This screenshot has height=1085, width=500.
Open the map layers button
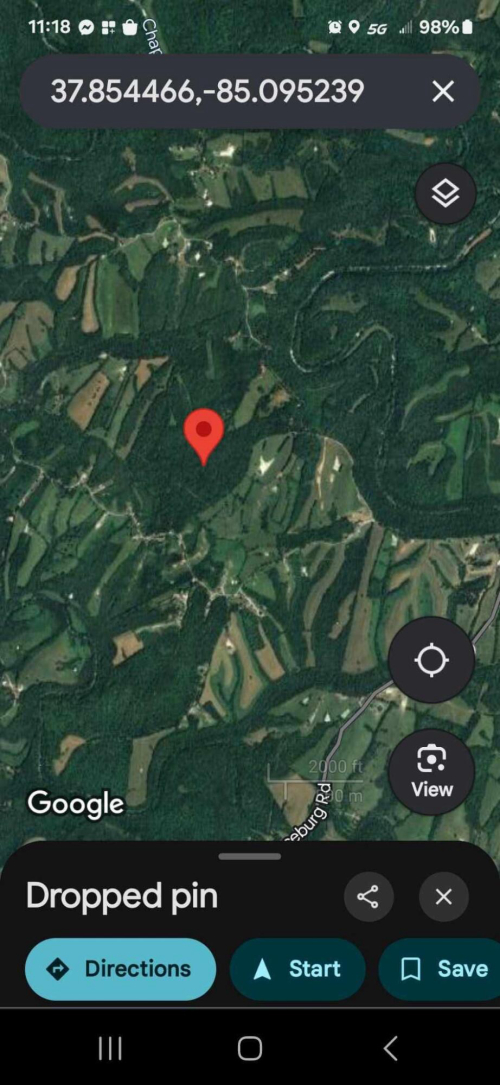[x=445, y=194]
